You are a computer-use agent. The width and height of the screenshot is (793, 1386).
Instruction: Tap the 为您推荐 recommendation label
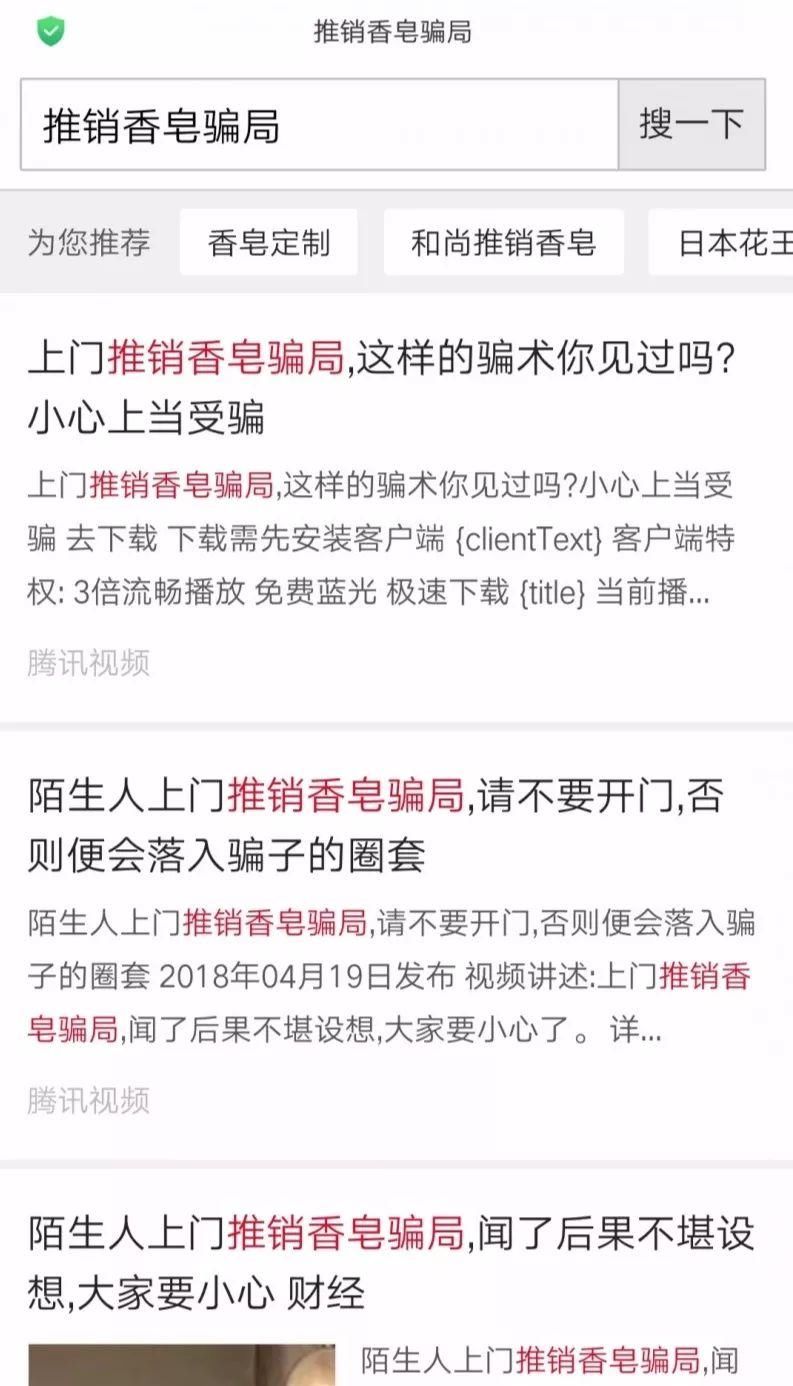tap(82, 244)
